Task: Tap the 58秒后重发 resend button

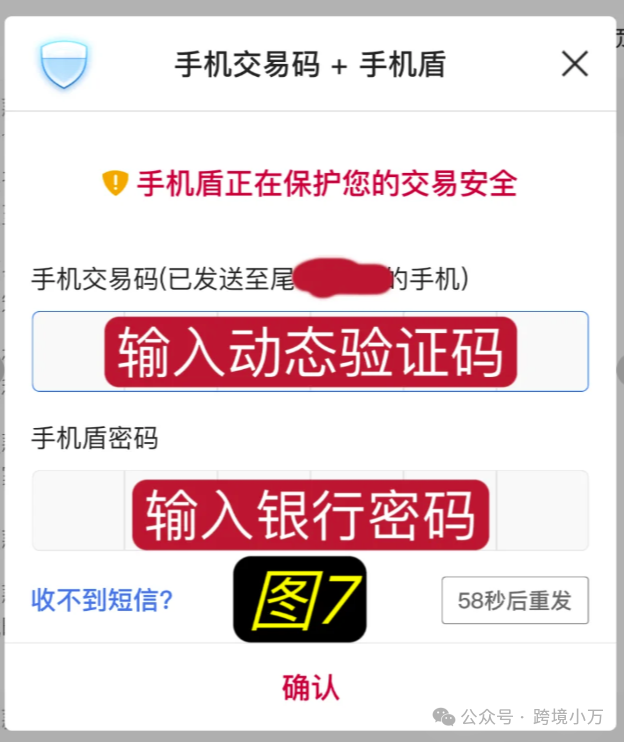Action: coord(515,600)
